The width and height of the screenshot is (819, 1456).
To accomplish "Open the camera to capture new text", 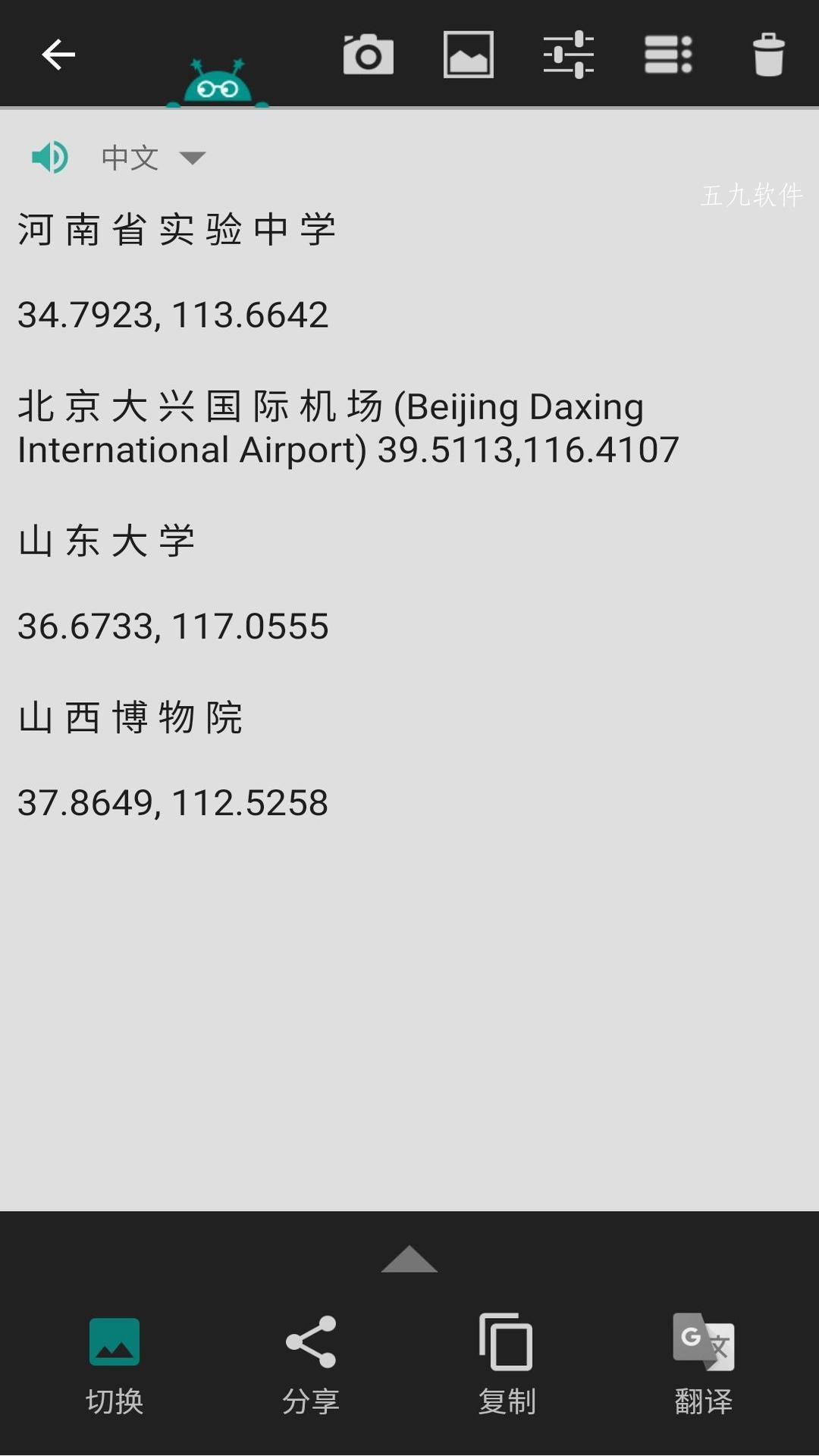I will [369, 54].
